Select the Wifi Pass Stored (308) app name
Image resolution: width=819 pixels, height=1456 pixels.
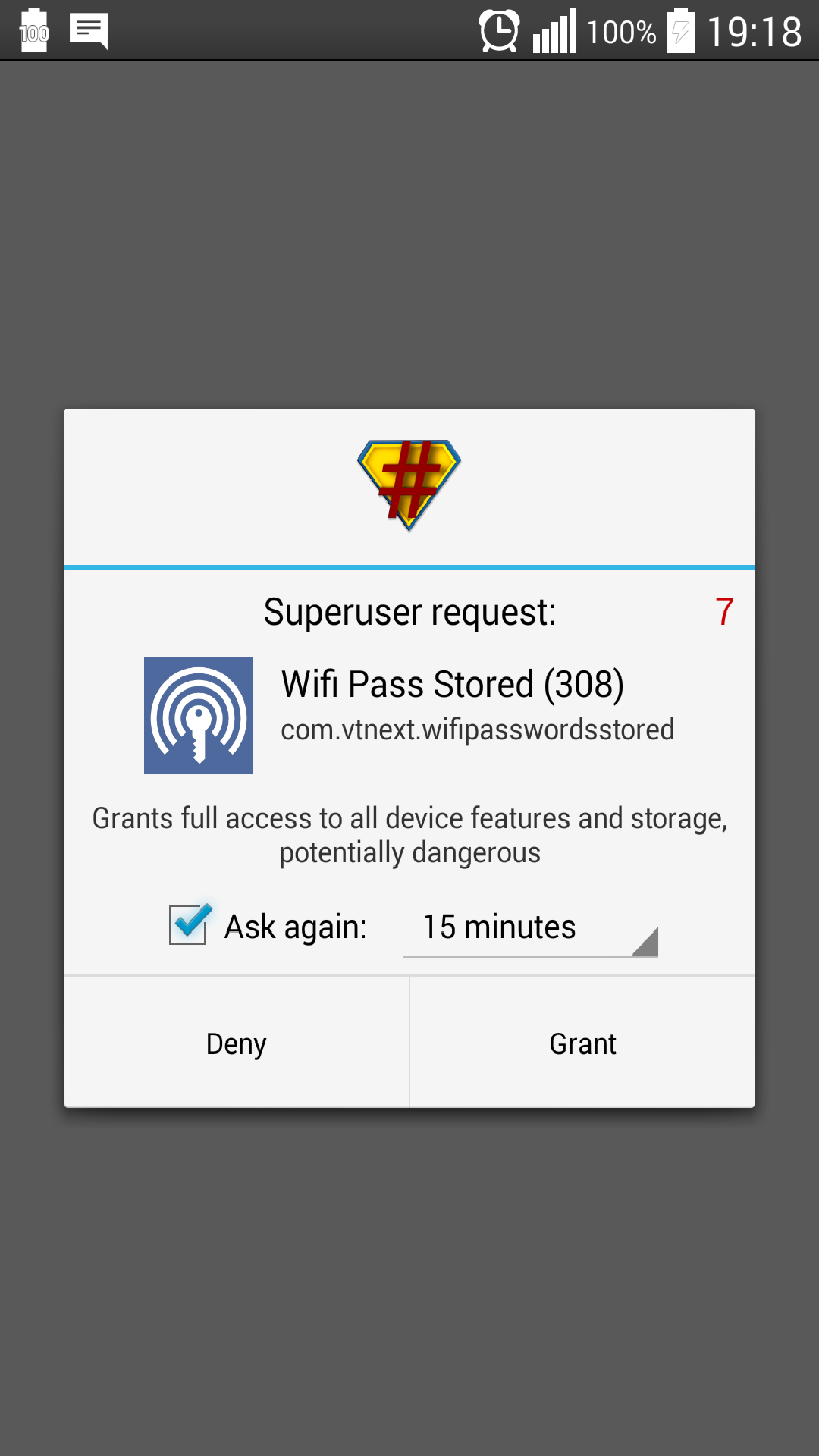coord(452,682)
